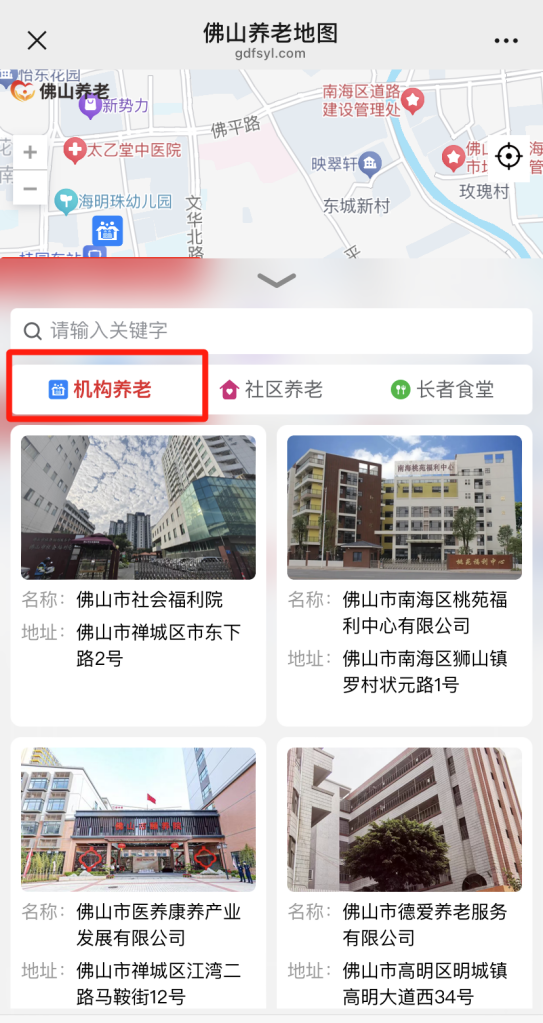543x1023 pixels.
Task: Open the 佛山市德爱养老服务有限公司 card
Action: click(x=405, y=874)
